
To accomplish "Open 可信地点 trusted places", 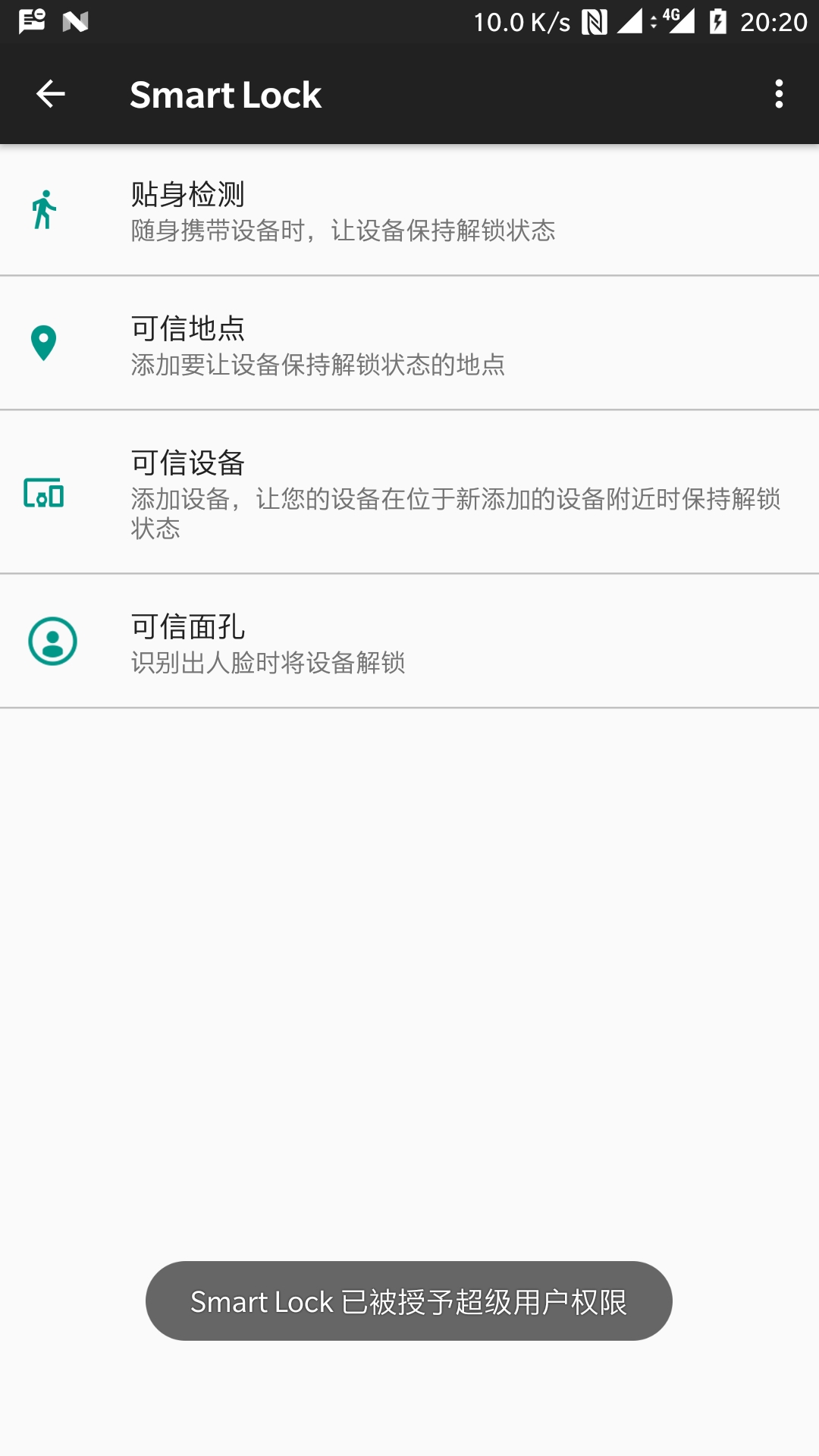I will coord(409,344).
